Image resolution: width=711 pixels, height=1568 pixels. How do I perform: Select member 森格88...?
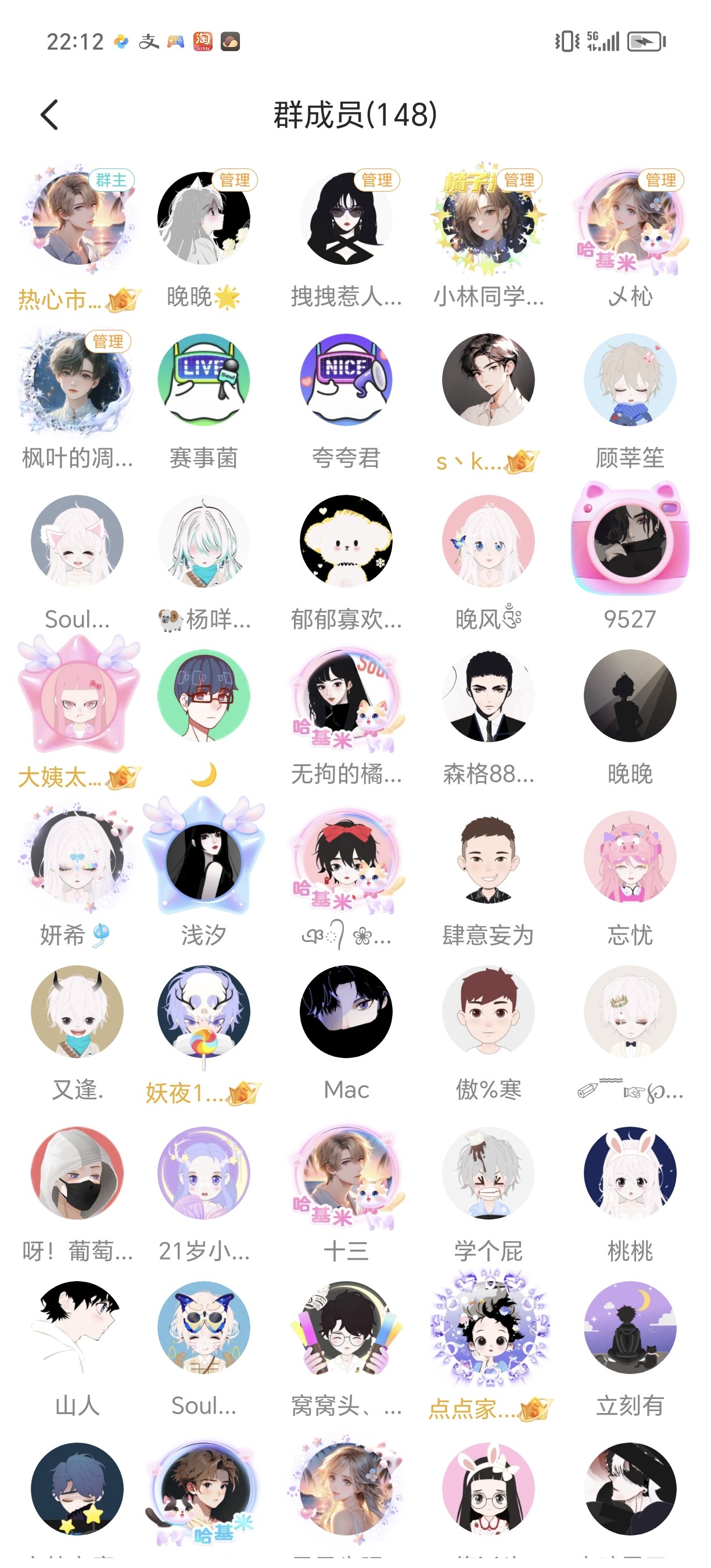tap(488, 696)
